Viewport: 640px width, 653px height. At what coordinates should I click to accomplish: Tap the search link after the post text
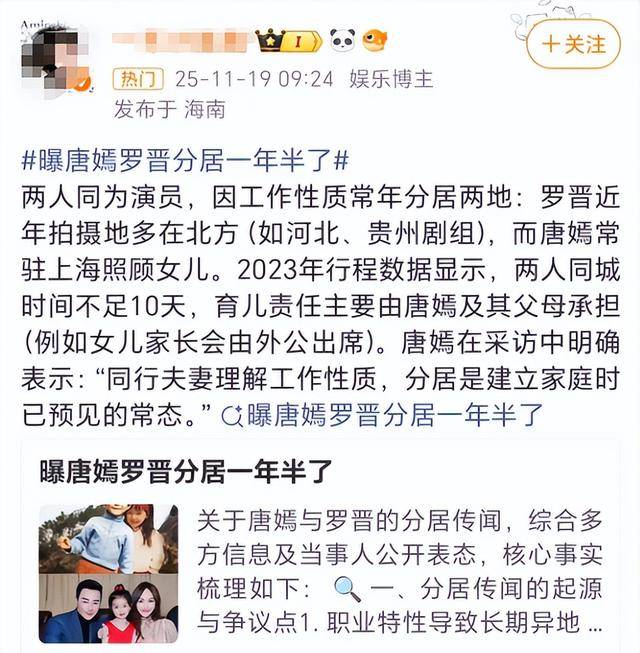click(x=385, y=414)
